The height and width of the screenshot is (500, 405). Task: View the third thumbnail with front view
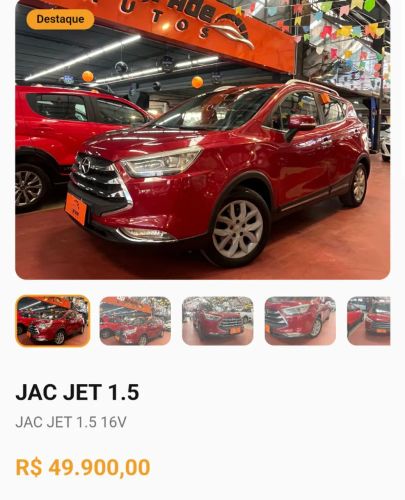tap(218, 321)
